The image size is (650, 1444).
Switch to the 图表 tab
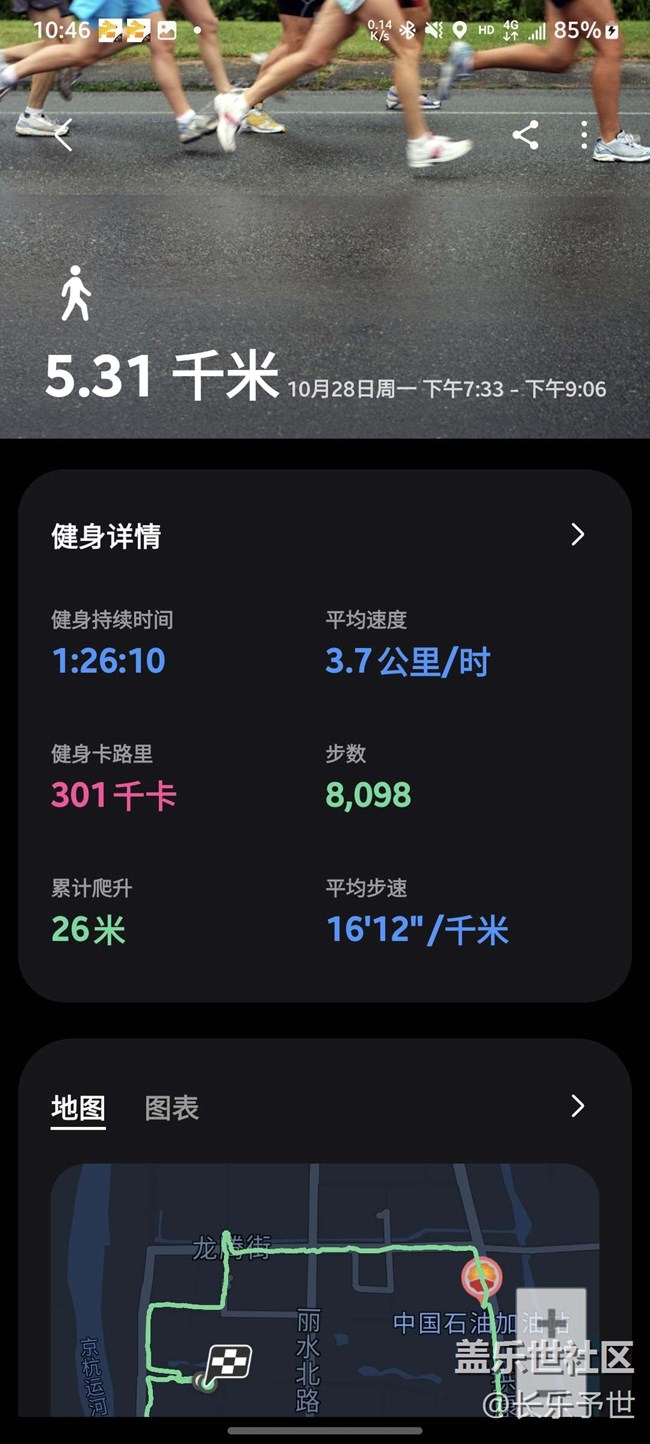[x=172, y=1107]
